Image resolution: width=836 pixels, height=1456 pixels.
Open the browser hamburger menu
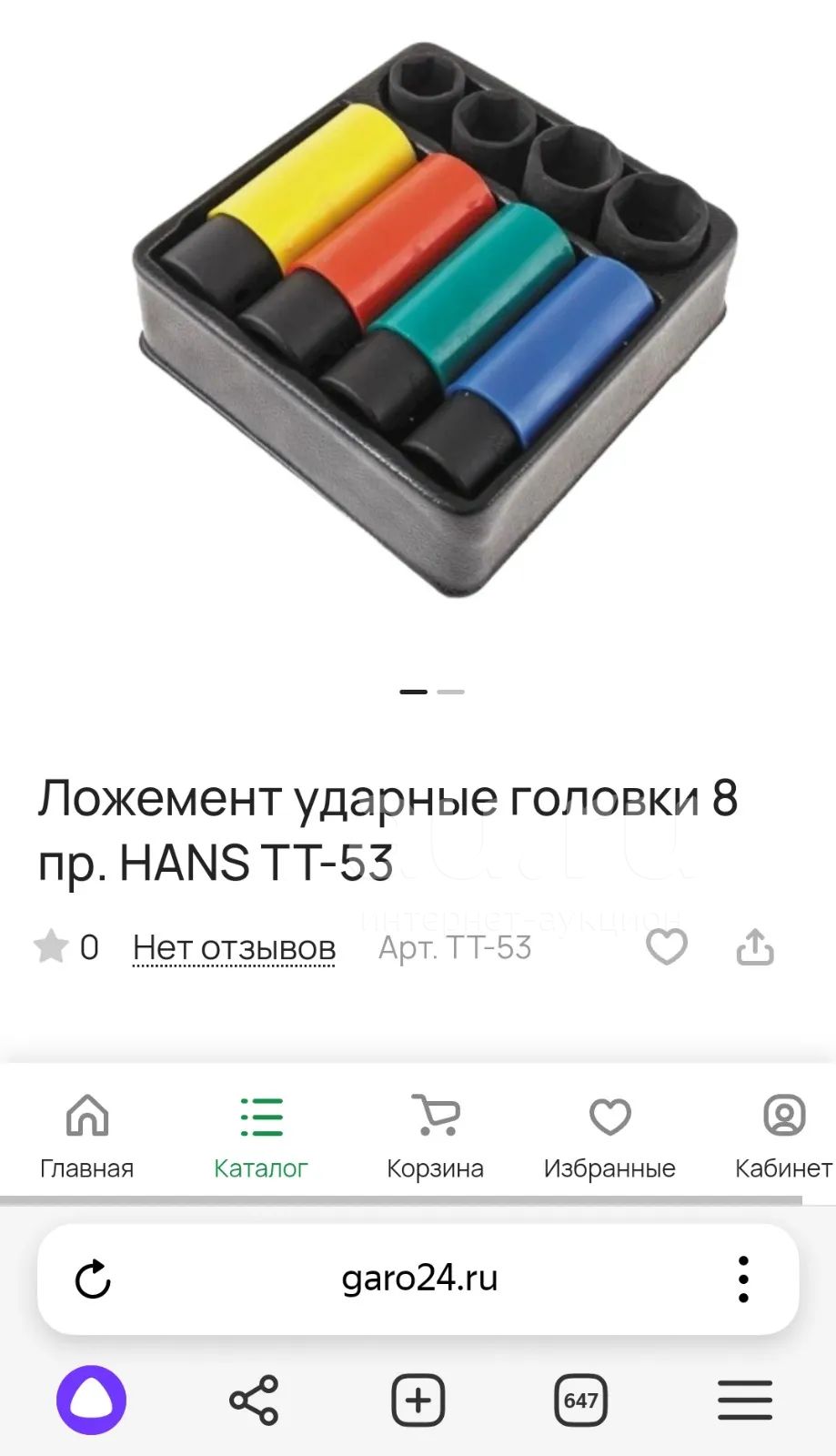click(x=745, y=1400)
